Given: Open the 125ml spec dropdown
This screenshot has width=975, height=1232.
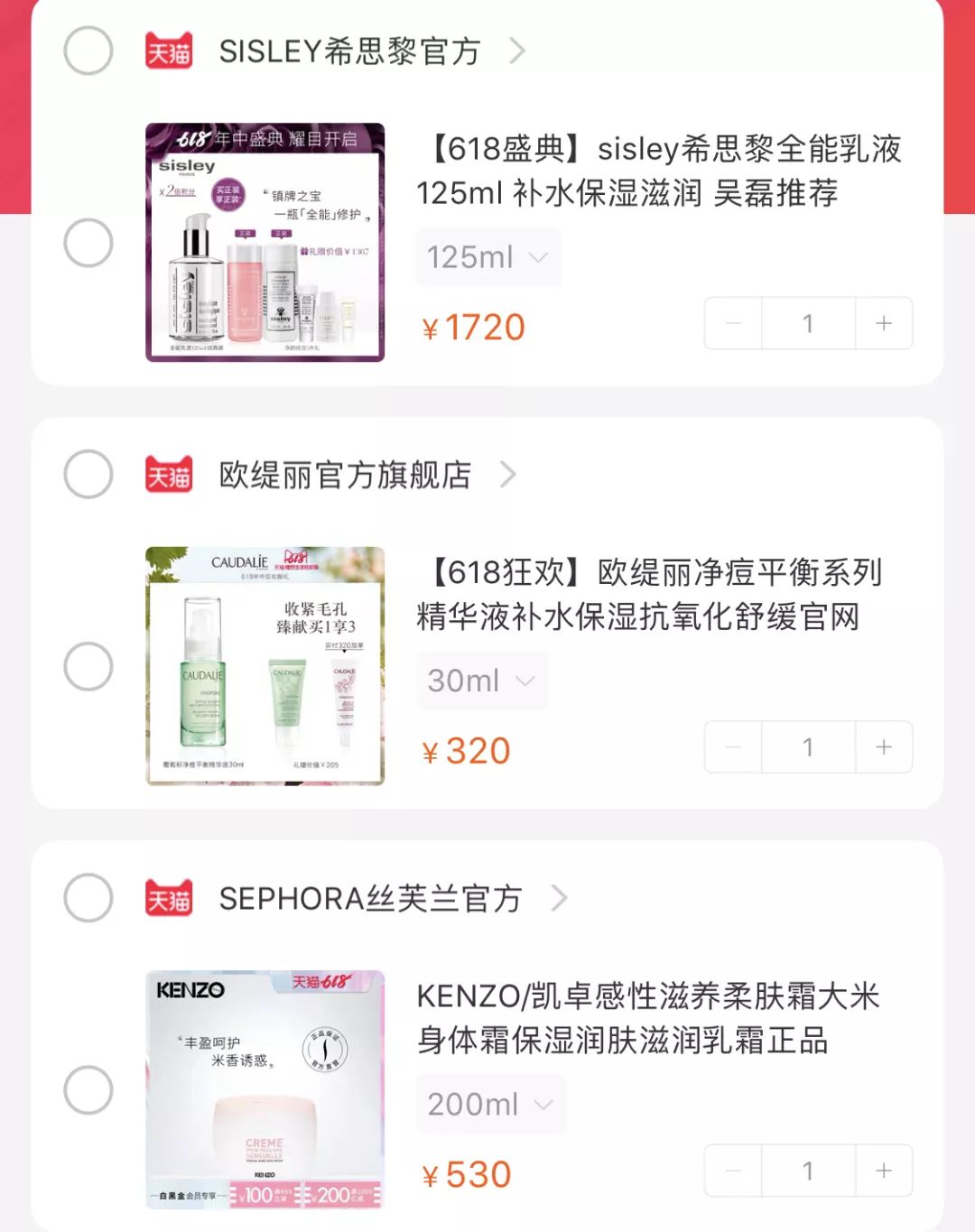Looking at the screenshot, I should coord(488,256).
